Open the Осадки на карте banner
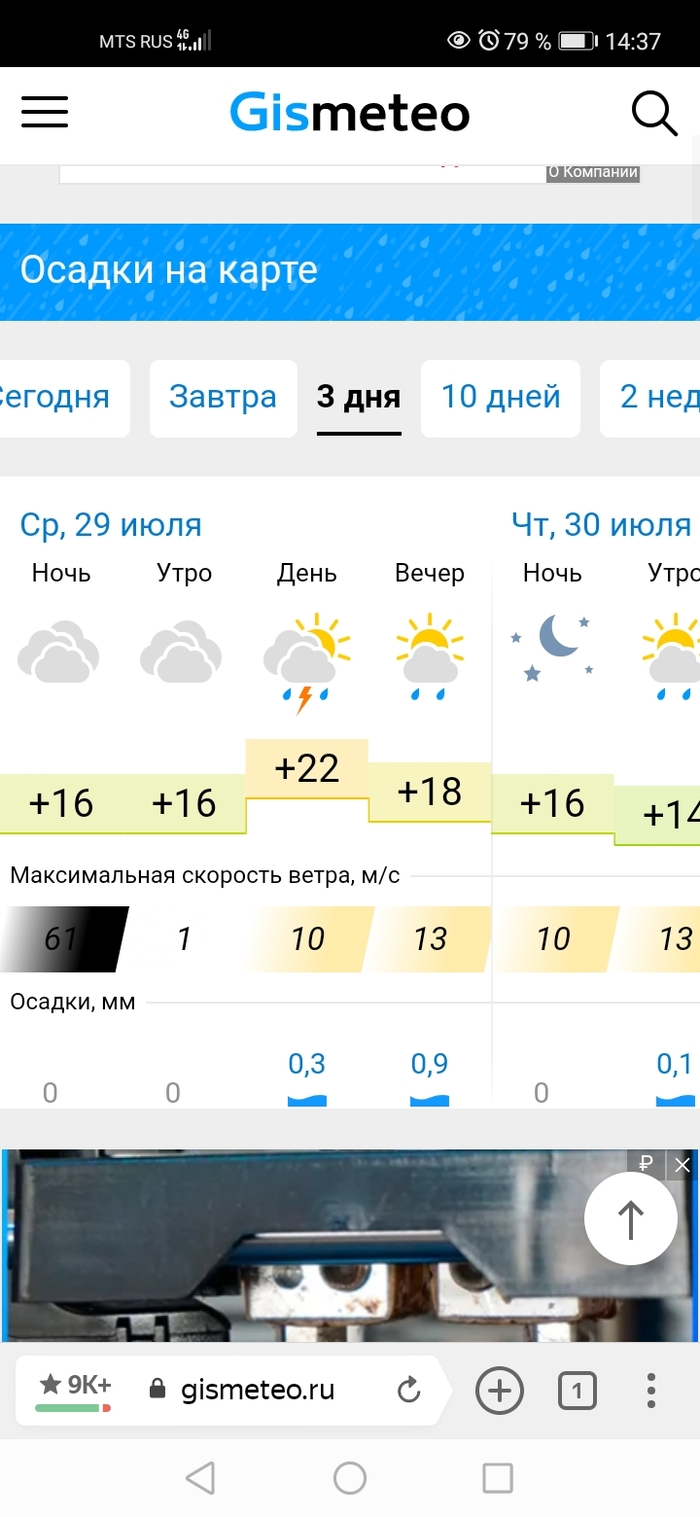 click(350, 271)
